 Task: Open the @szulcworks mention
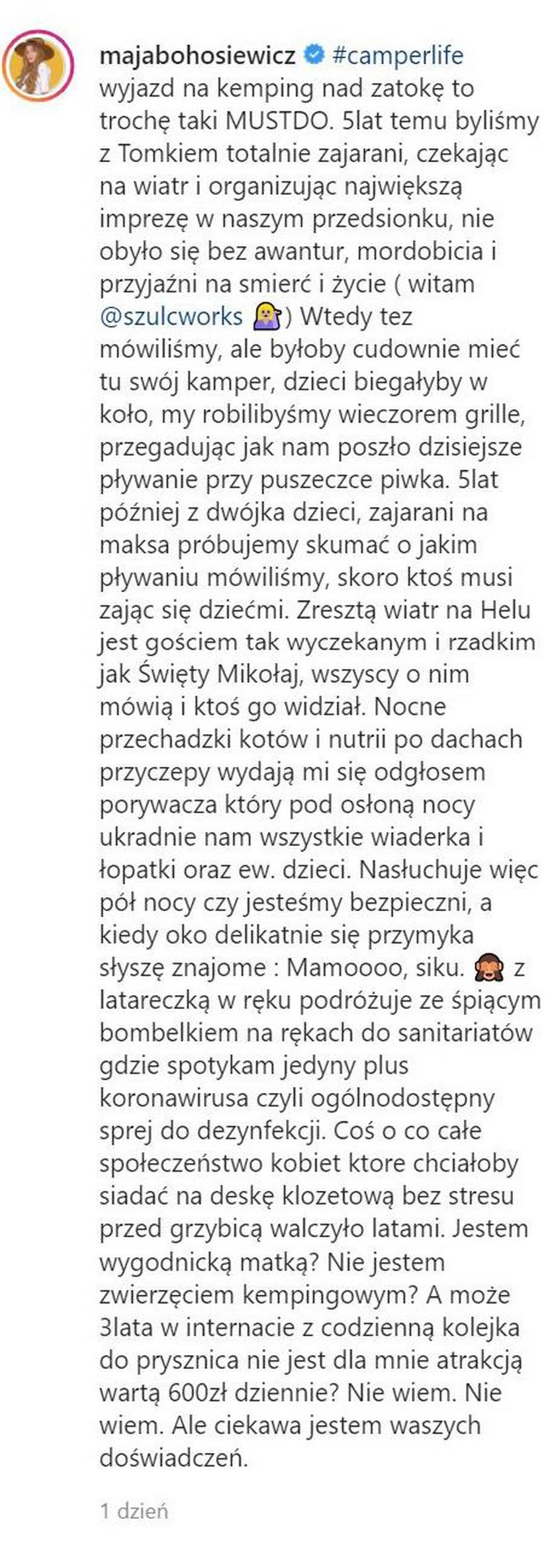tap(171, 317)
